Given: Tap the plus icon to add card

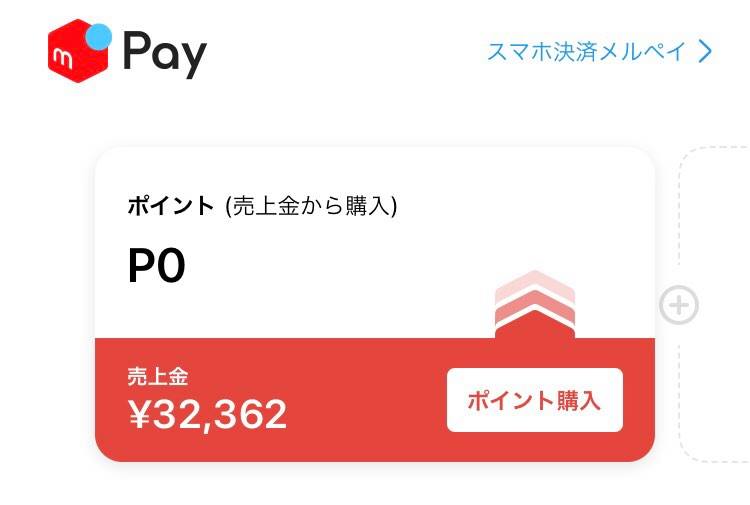Looking at the screenshot, I should (679, 305).
